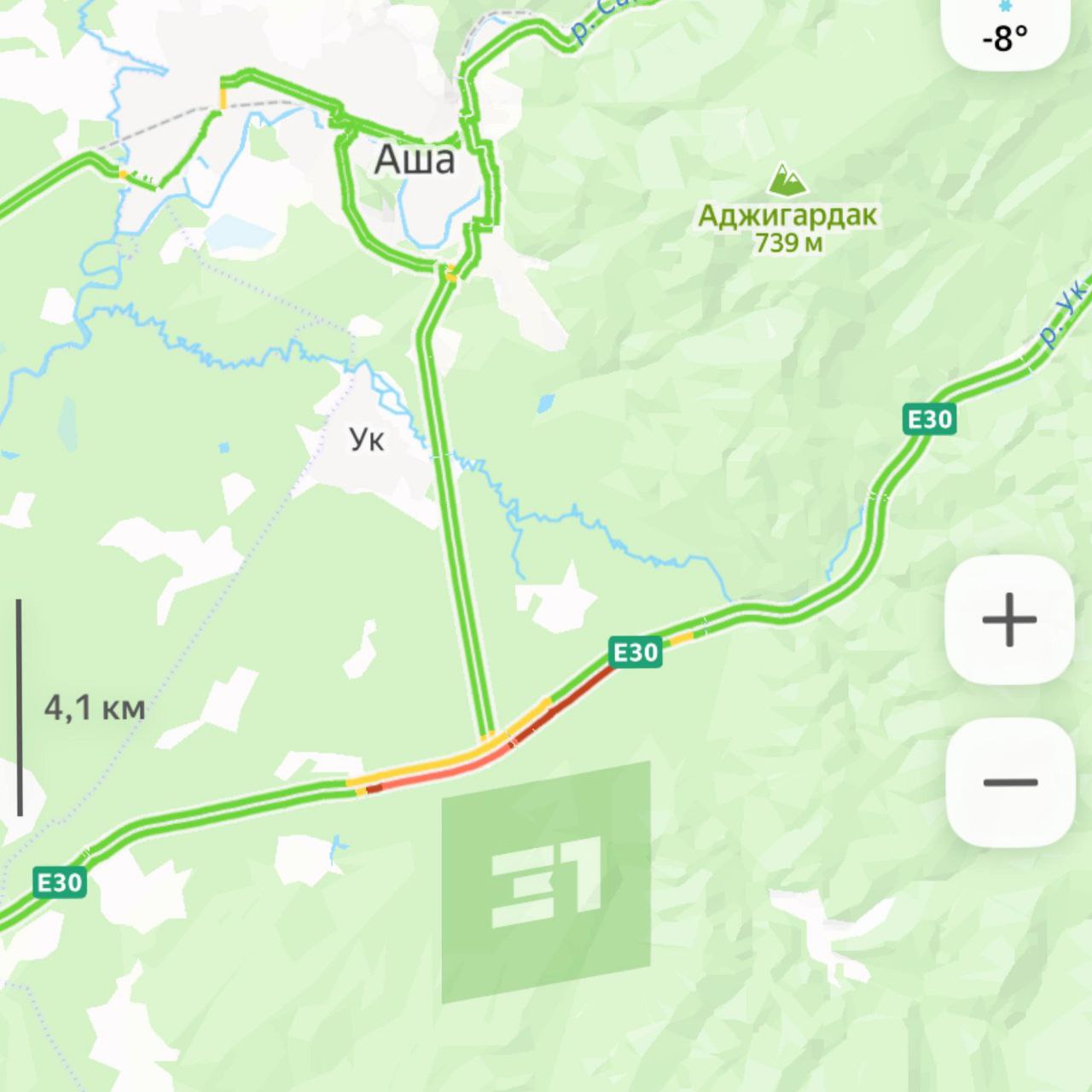Zoom out of the map
The width and height of the screenshot is (1092, 1092).
(1009, 781)
